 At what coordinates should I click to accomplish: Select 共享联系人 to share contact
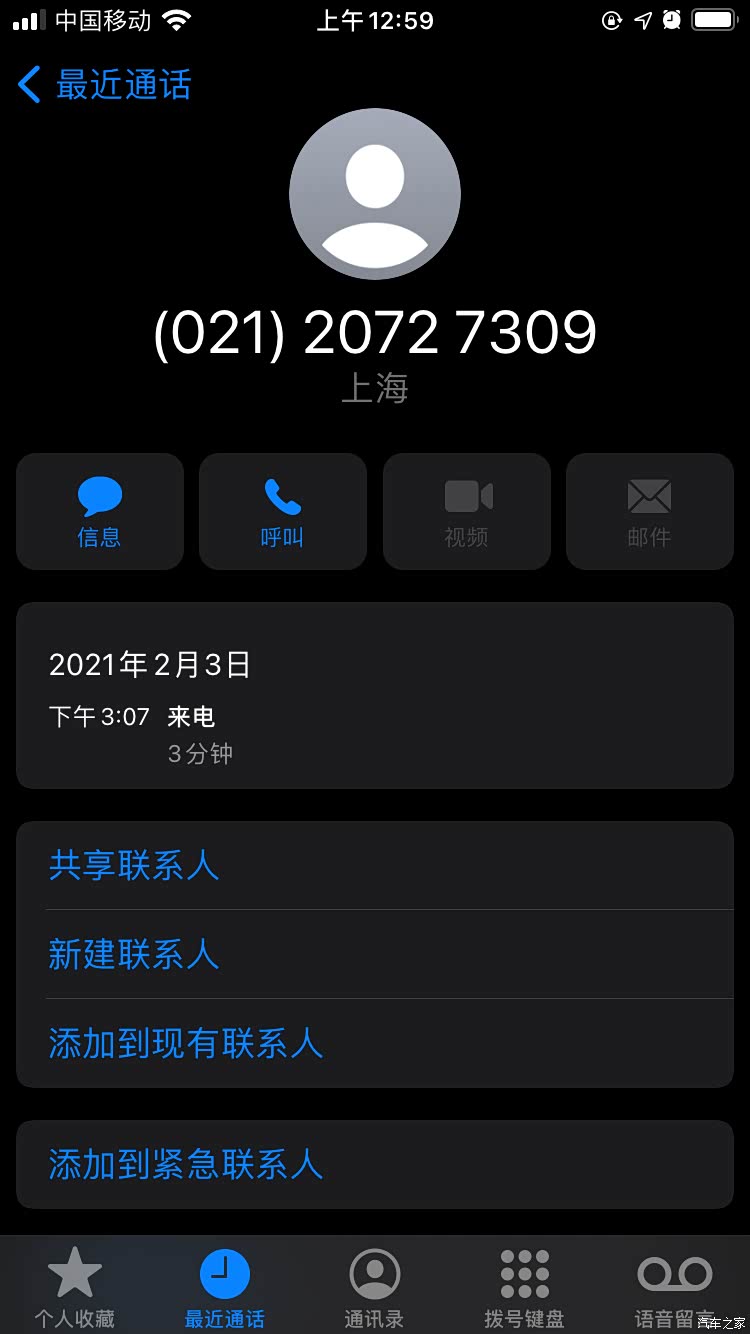point(133,866)
